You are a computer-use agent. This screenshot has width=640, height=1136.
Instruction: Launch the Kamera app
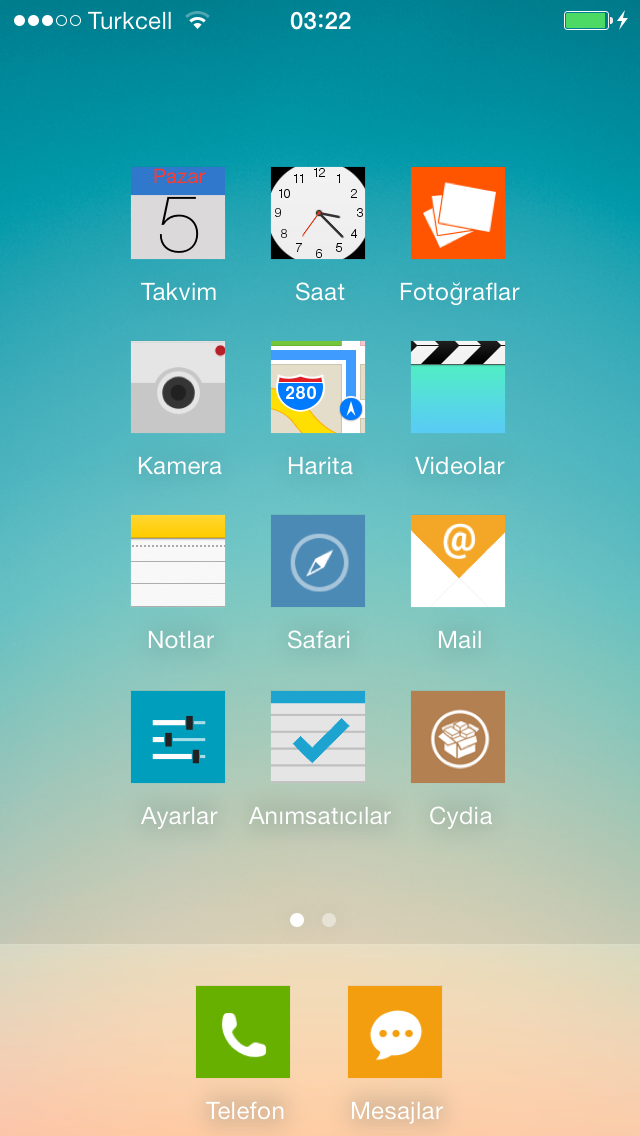click(178, 387)
